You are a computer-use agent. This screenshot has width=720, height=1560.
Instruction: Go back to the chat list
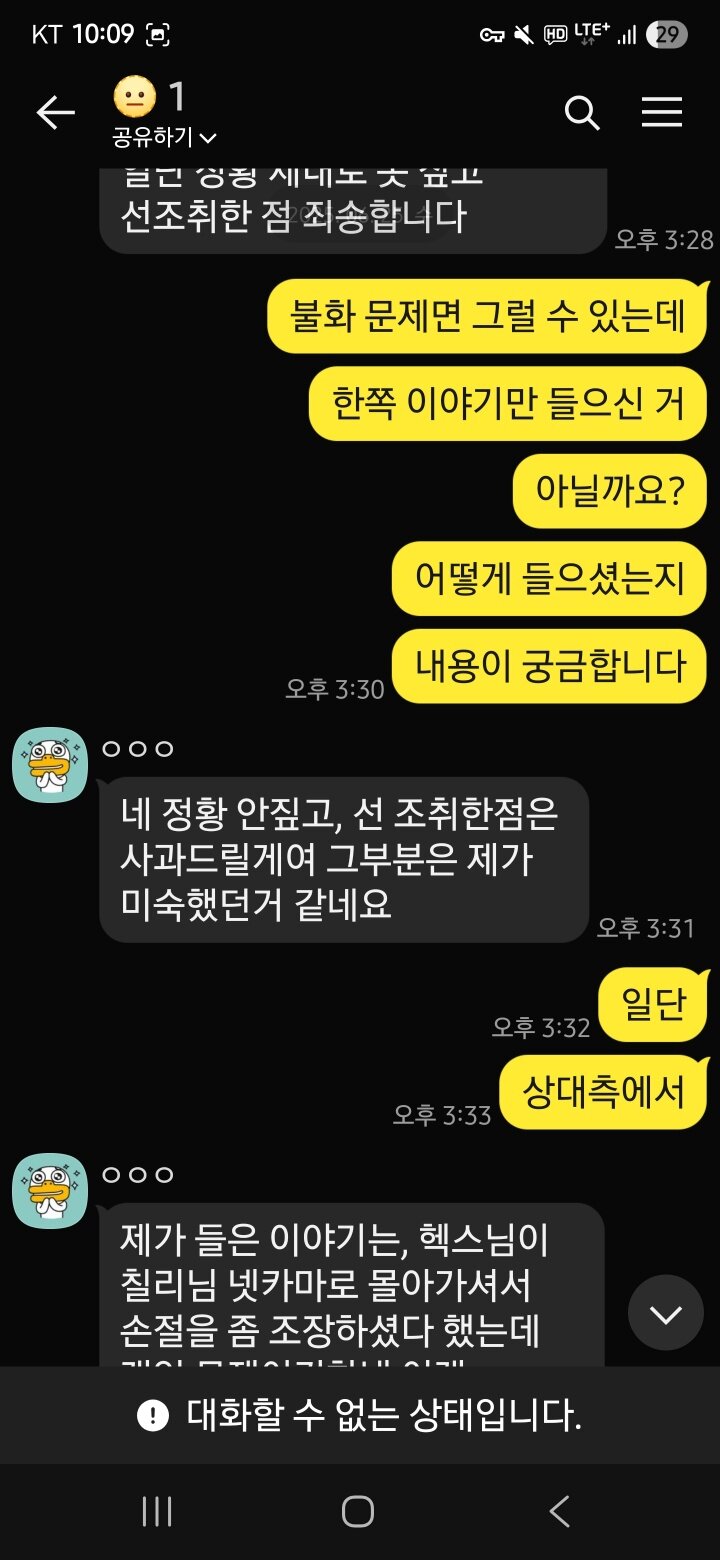tap(56, 113)
